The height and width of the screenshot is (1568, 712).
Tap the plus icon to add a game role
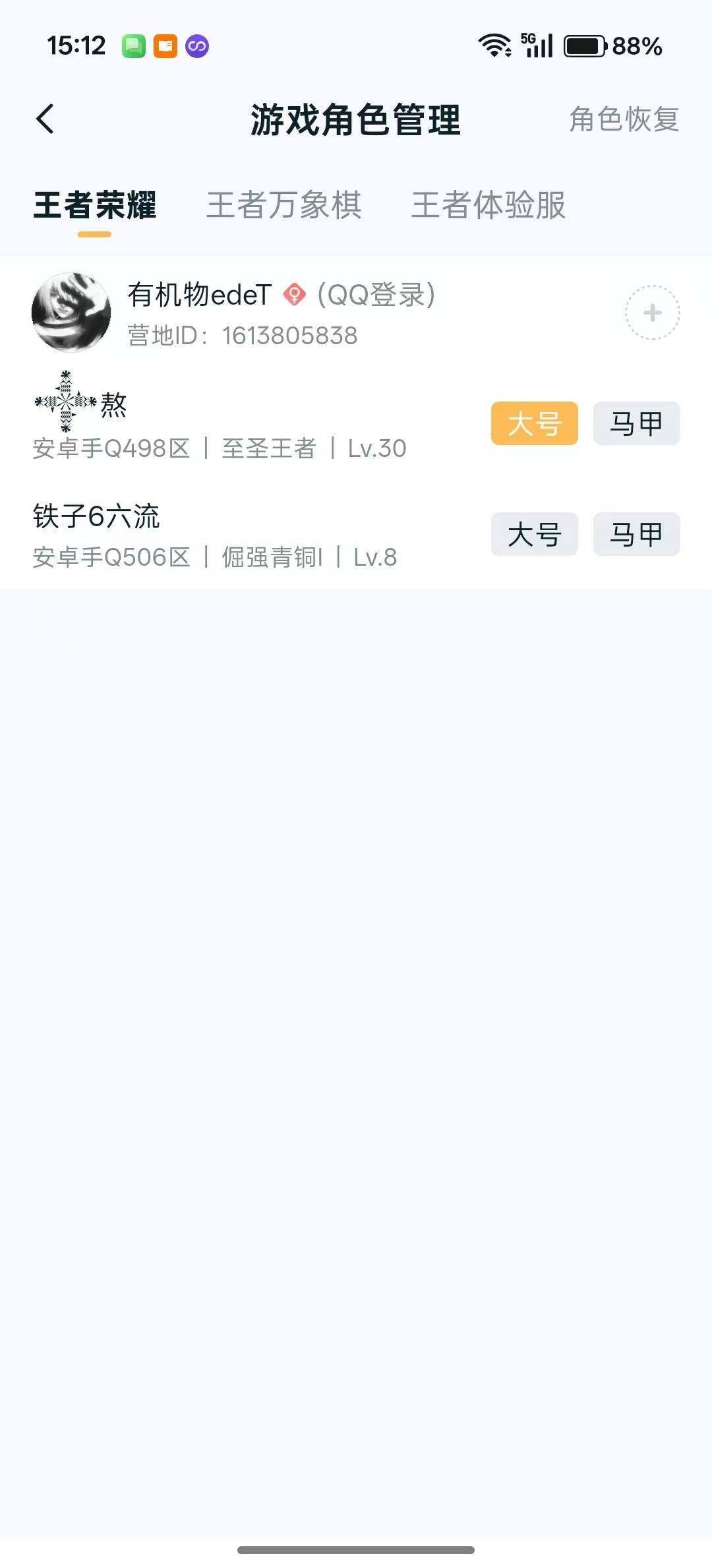[651, 313]
